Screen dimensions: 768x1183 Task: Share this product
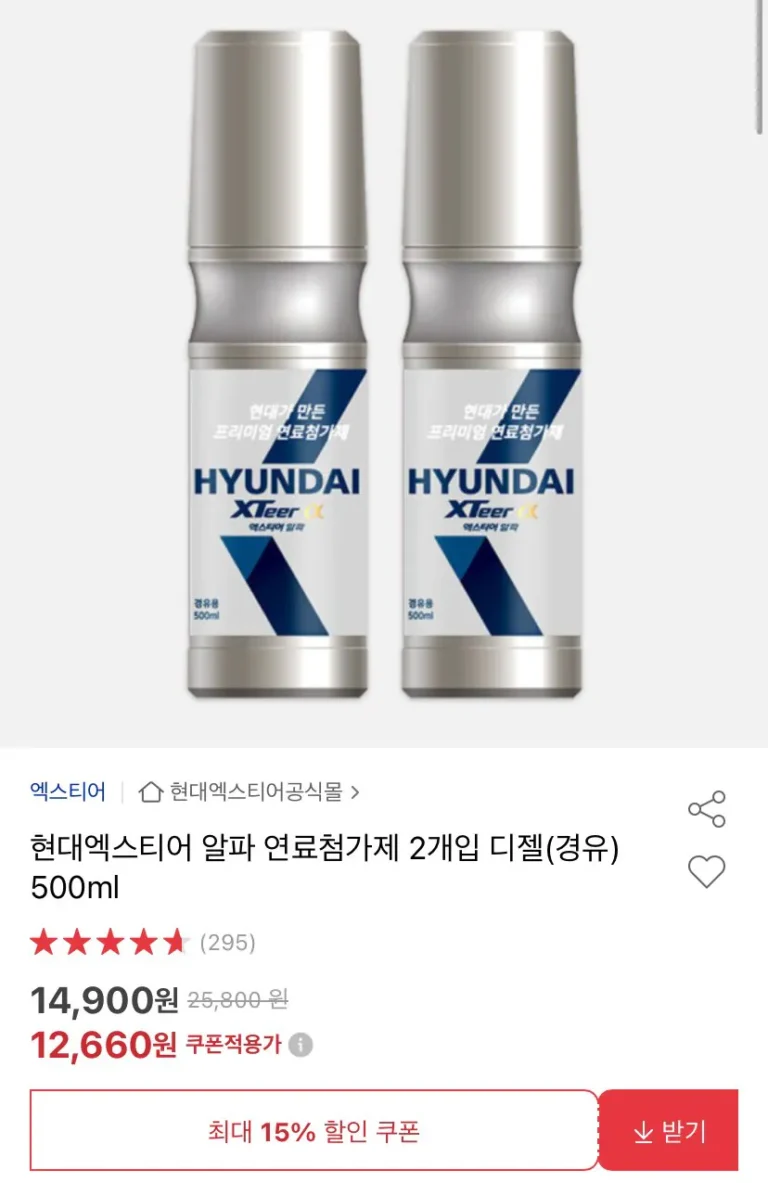[x=707, y=809]
